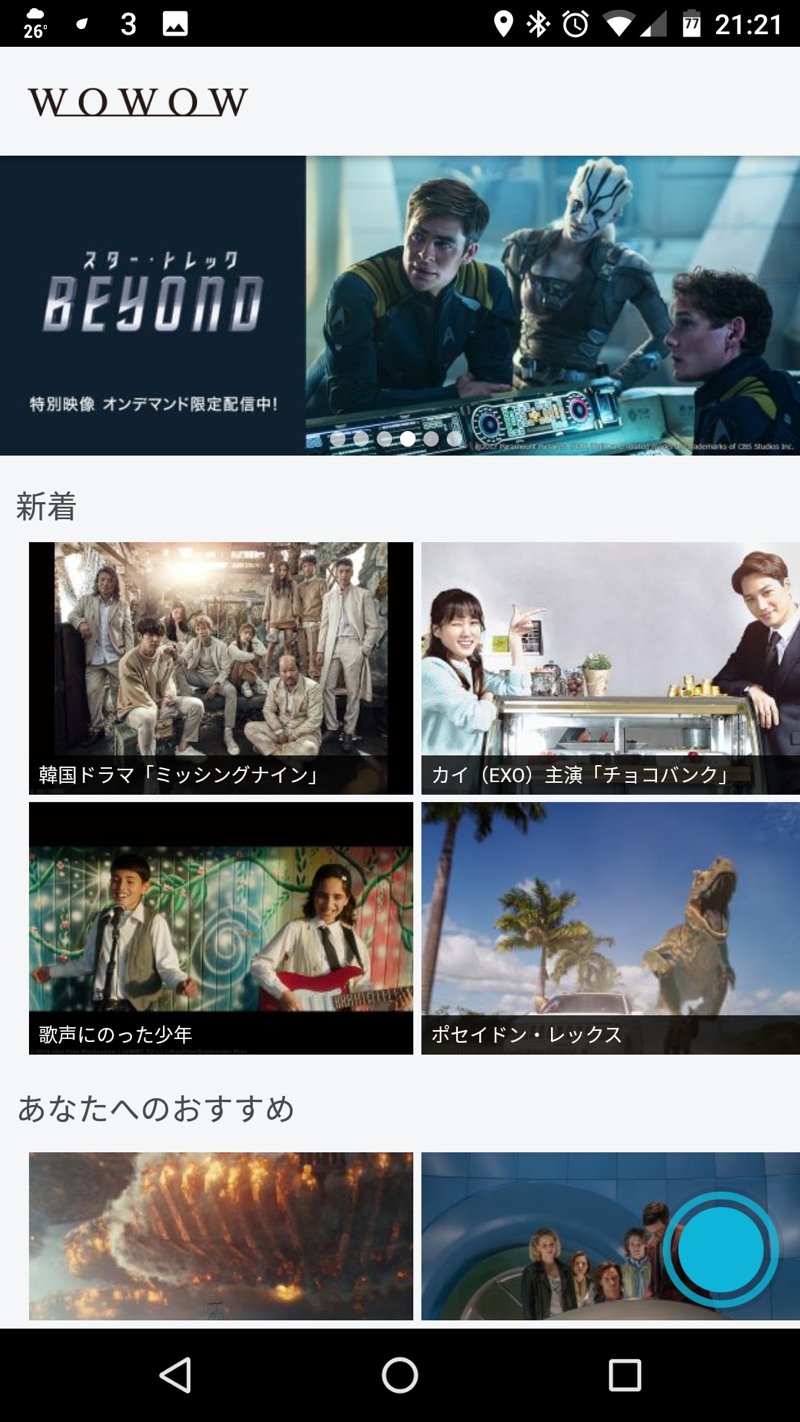Open the recommended explosion movie tile
This screenshot has width=800, height=1422.
point(220,1235)
